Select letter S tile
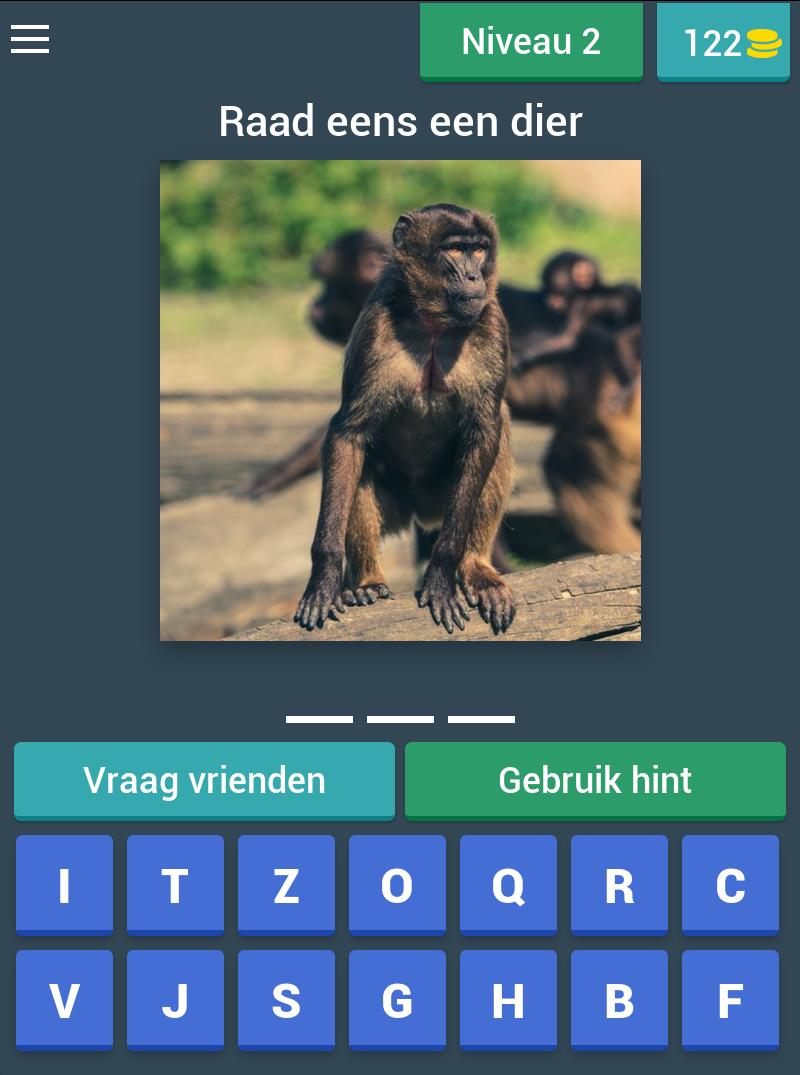The height and width of the screenshot is (1075, 800). [286, 1000]
